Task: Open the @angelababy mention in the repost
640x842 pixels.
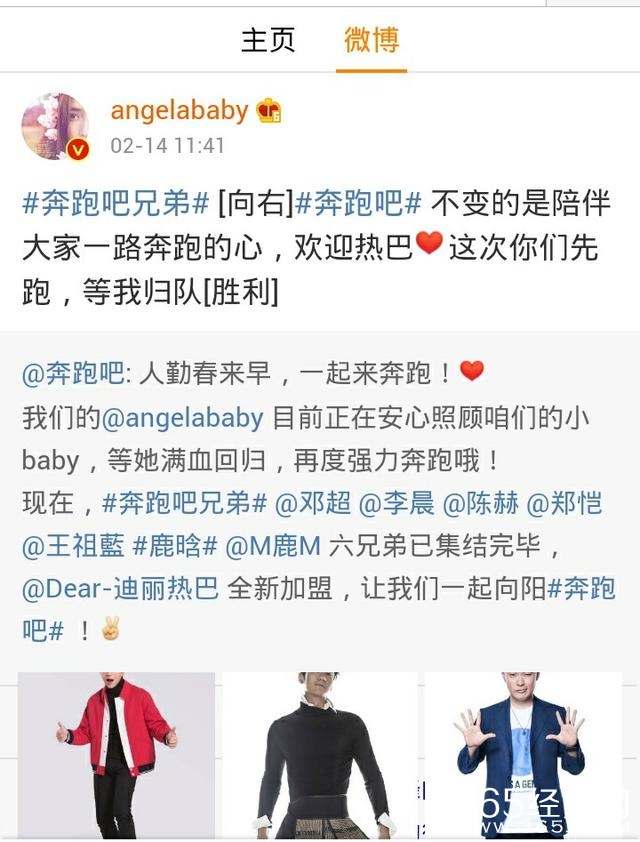Action: tap(182, 417)
